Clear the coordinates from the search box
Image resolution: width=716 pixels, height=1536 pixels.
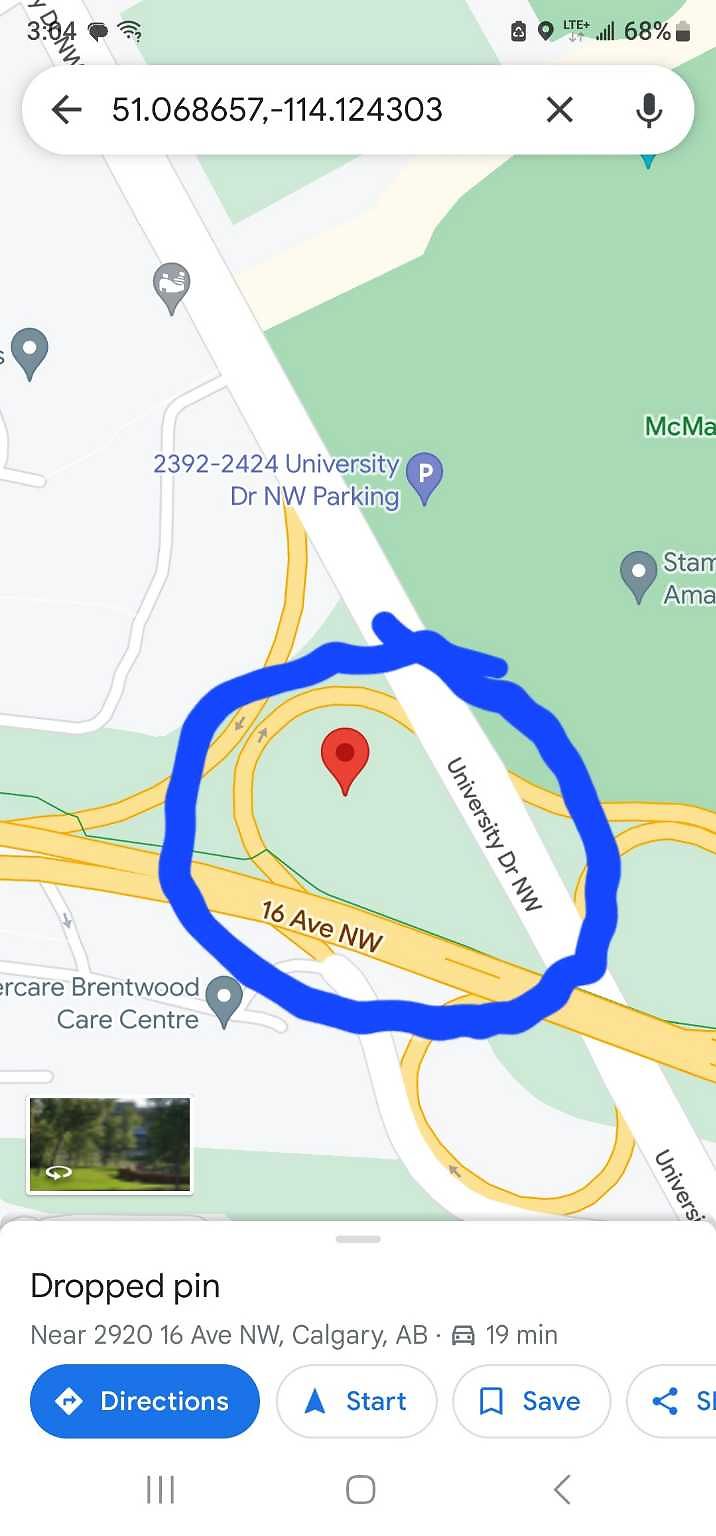[560, 109]
